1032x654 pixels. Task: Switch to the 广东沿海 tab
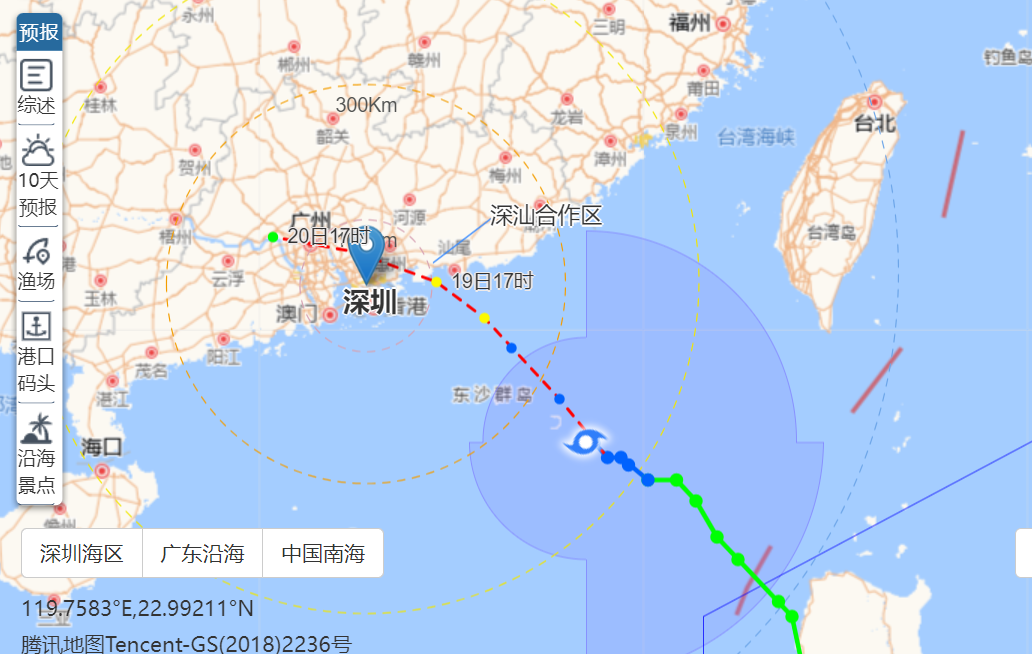(x=203, y=553)
